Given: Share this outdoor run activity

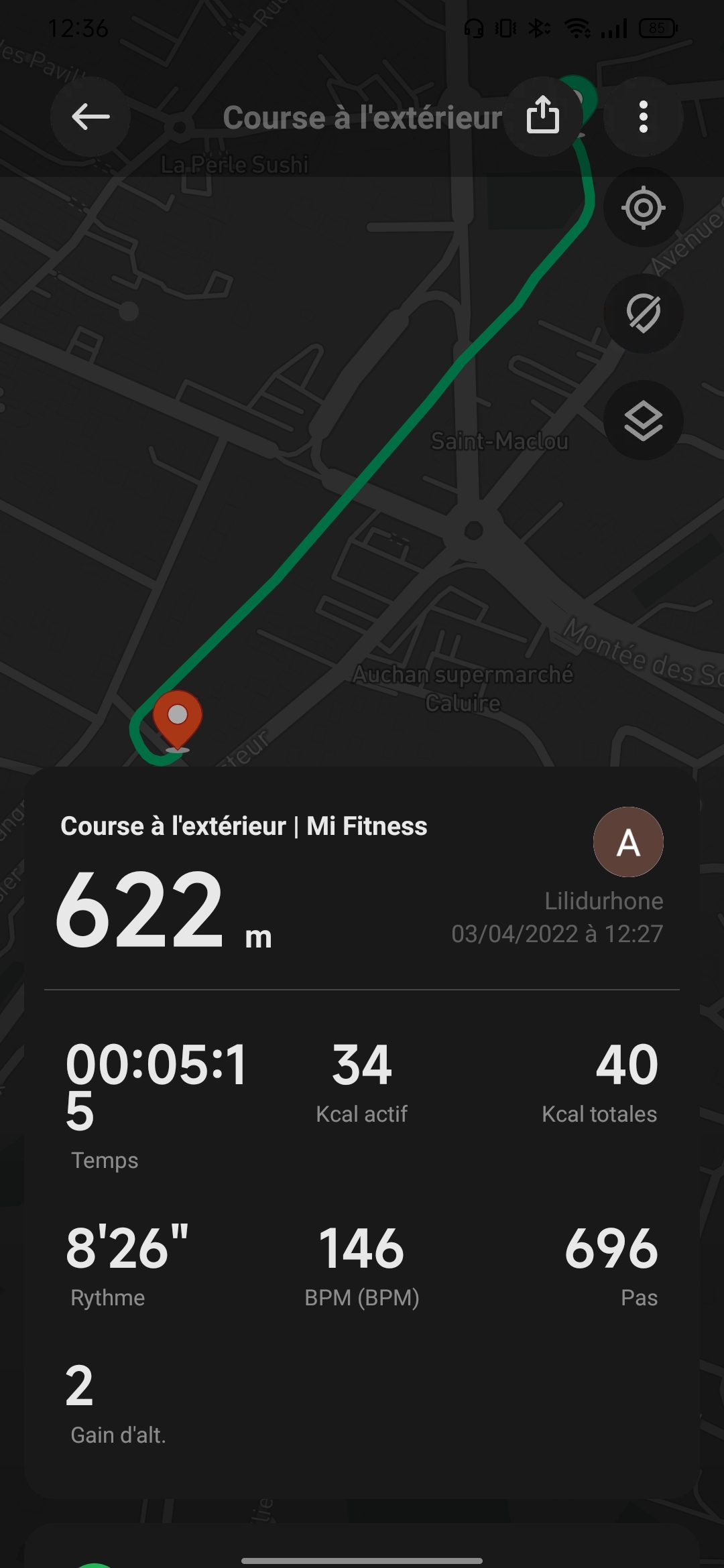Looking at the screenshot, I should [x=543, y=116].
